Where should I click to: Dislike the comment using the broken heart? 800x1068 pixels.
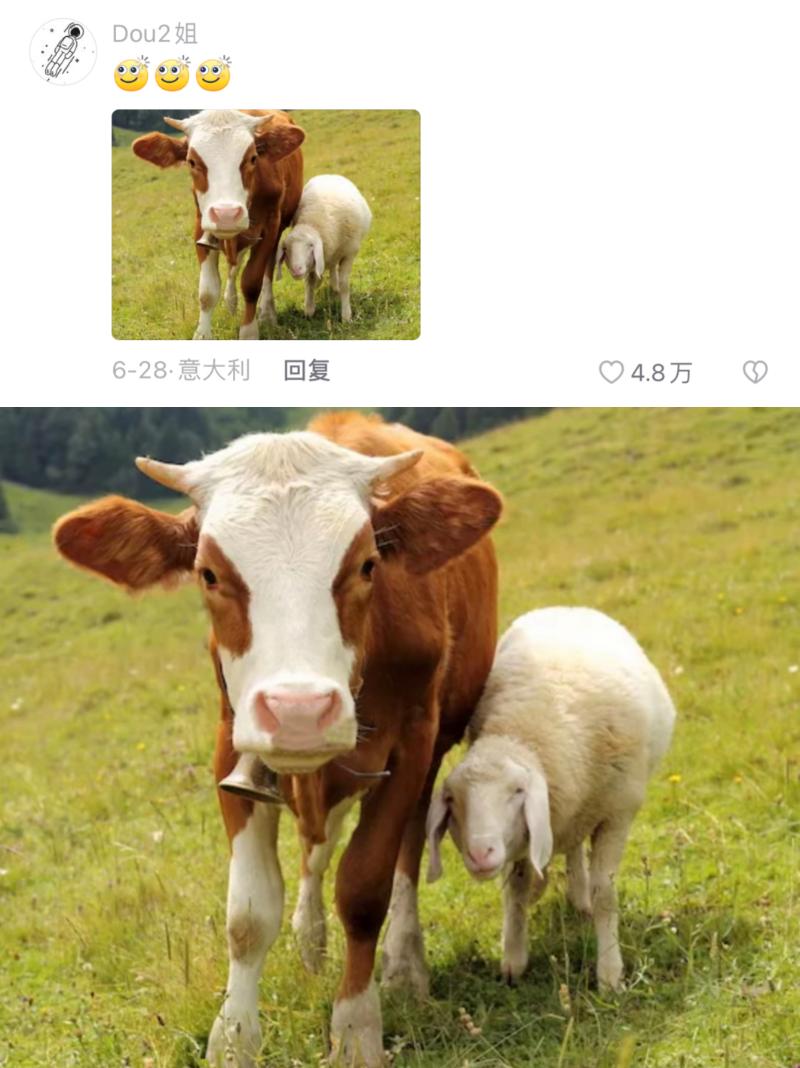coord(755,372)
